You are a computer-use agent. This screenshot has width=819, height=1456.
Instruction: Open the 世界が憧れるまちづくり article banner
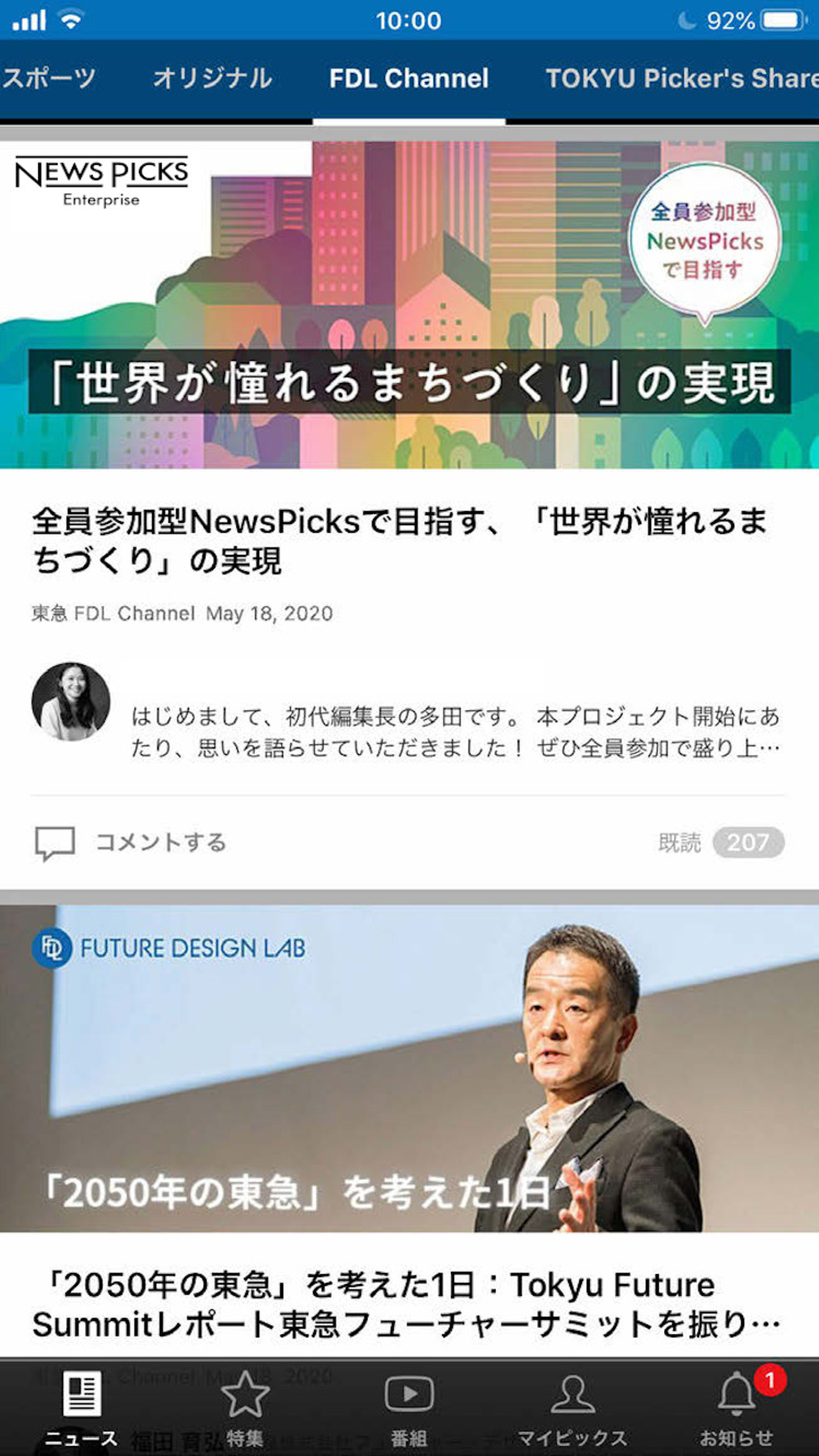point(409,305)
